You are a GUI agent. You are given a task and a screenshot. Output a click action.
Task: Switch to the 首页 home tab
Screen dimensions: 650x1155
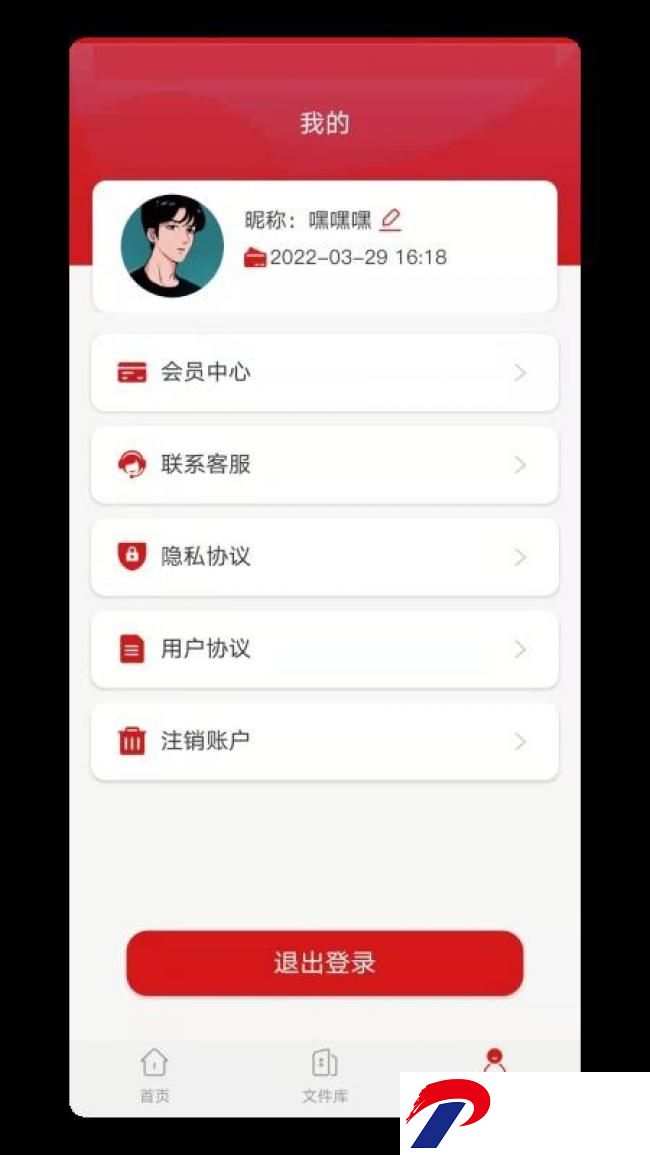point(155,1076)
